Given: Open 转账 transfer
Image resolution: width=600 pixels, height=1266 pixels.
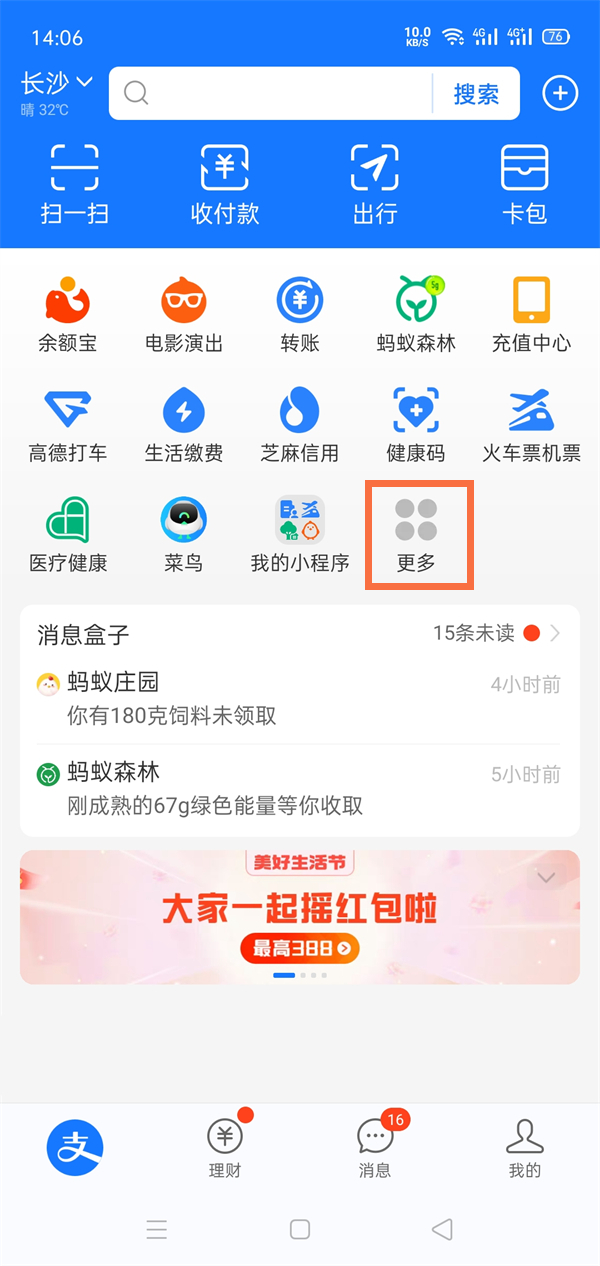Looking at the screenshot, I should point(300,314).
